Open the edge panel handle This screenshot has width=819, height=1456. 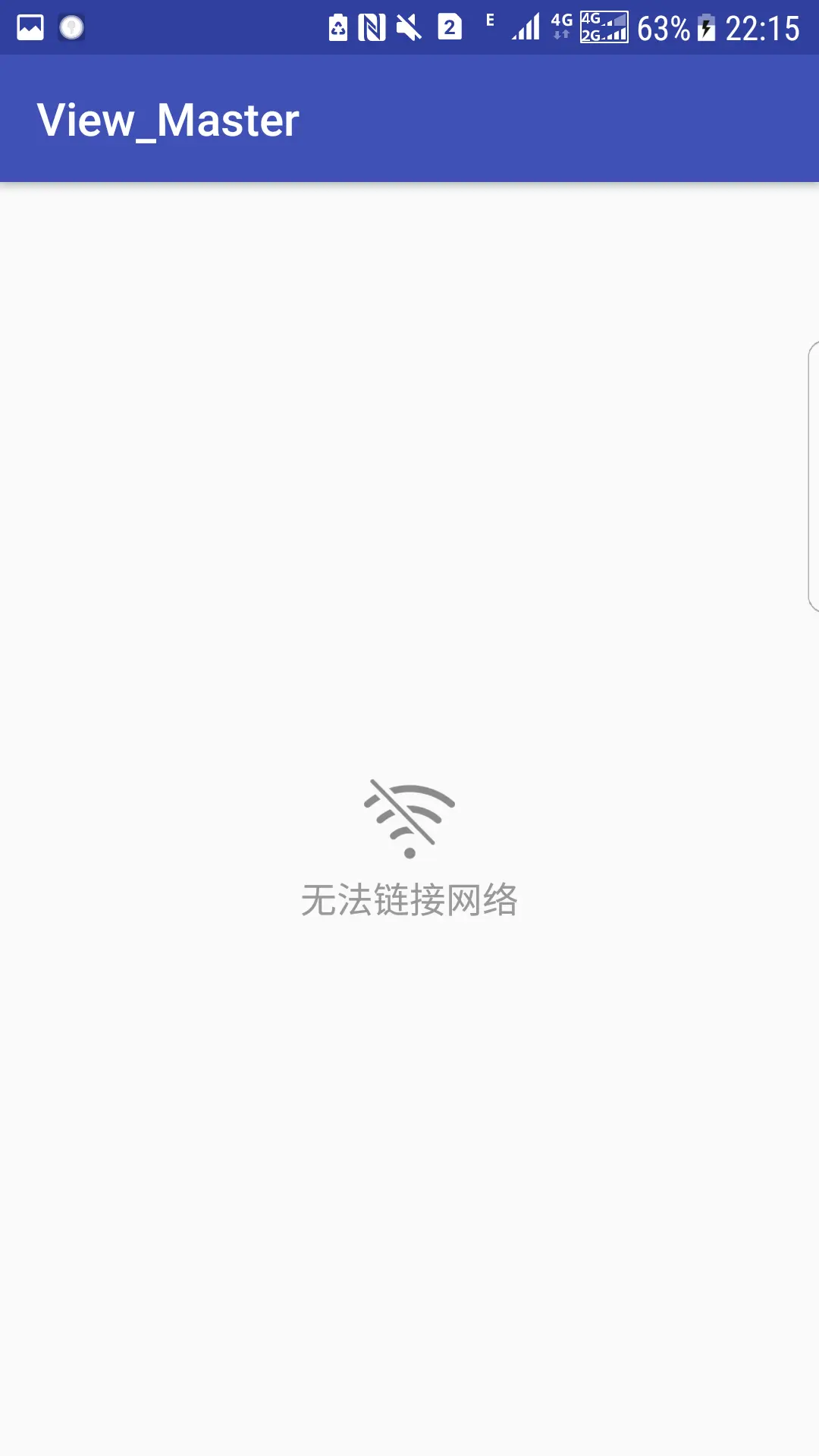(x=813, y=476)
